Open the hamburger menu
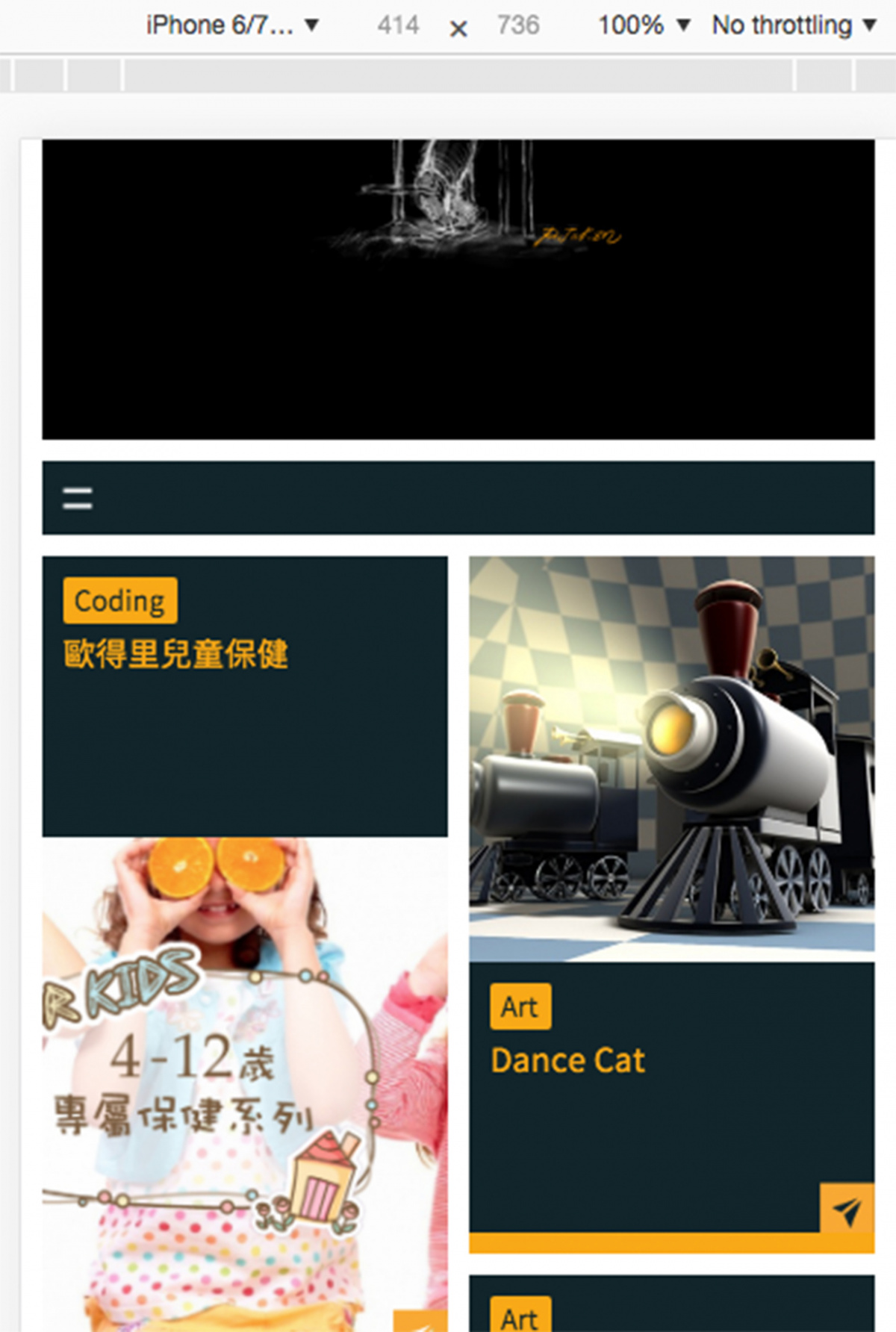The width and height of the screenshot is (896, 1332). pos(78,498)
